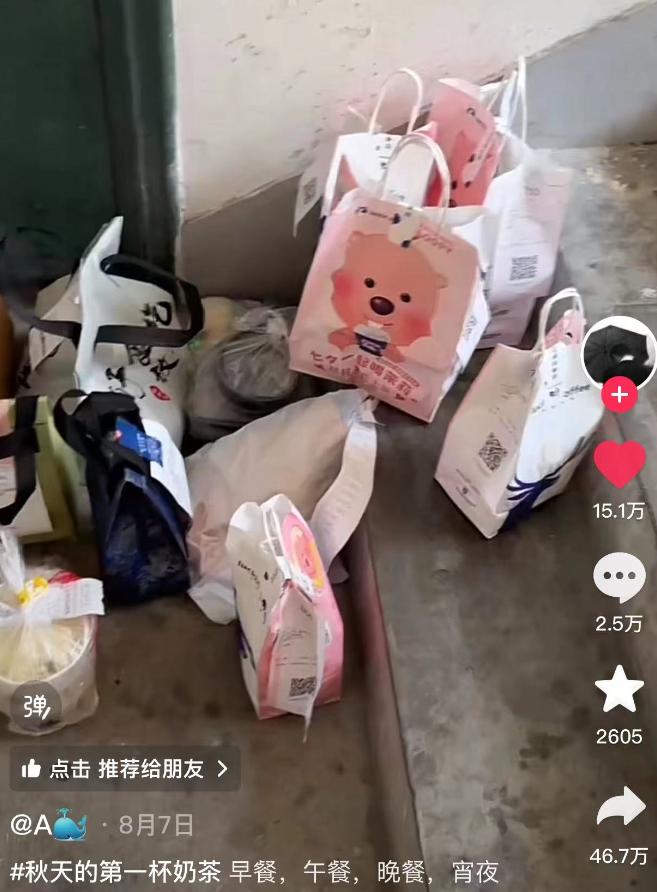The width and height of the screenshot is (657, 892).
Task: Open the comments section
Action: tap(619, 577)
